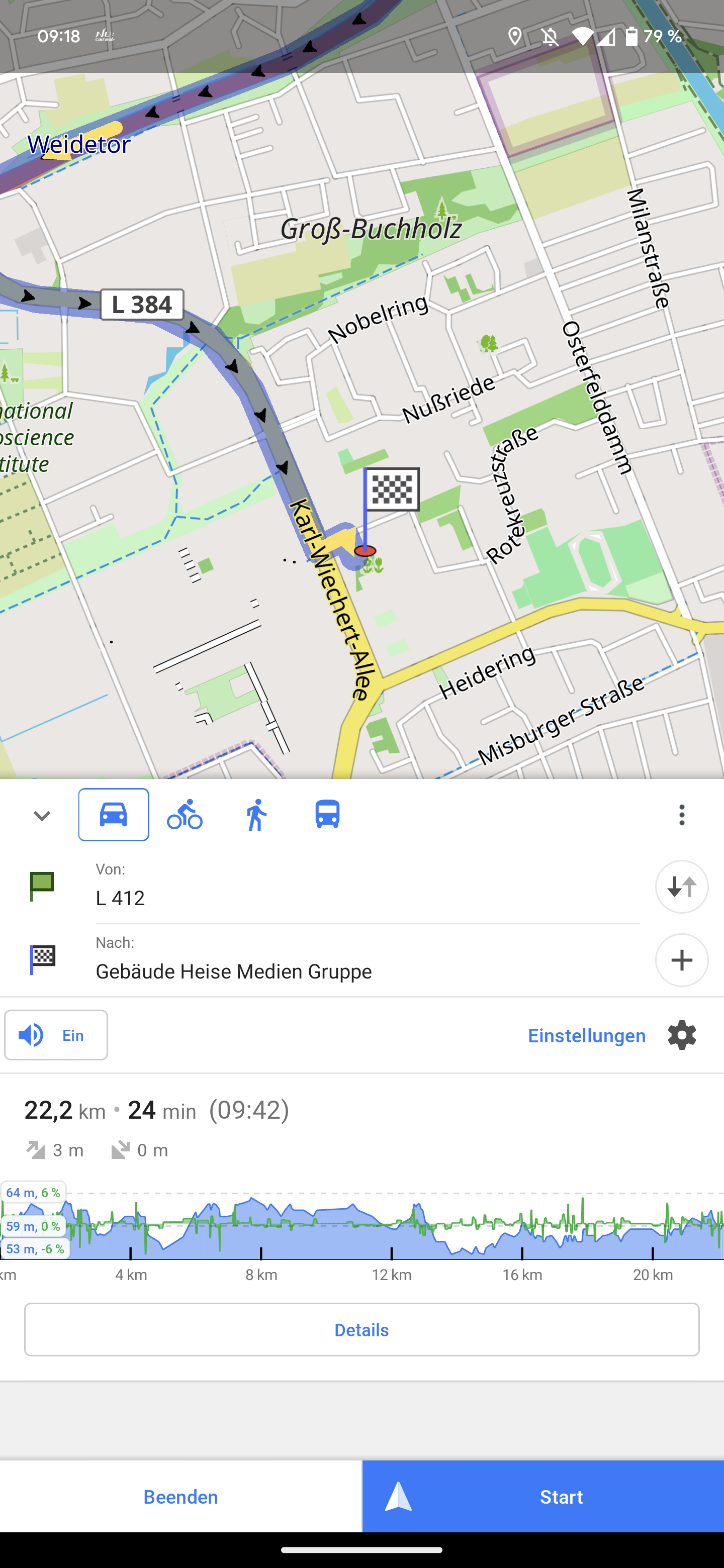724x1568 pixels.
Task: Show route Details
Action: pos(361,1329)
